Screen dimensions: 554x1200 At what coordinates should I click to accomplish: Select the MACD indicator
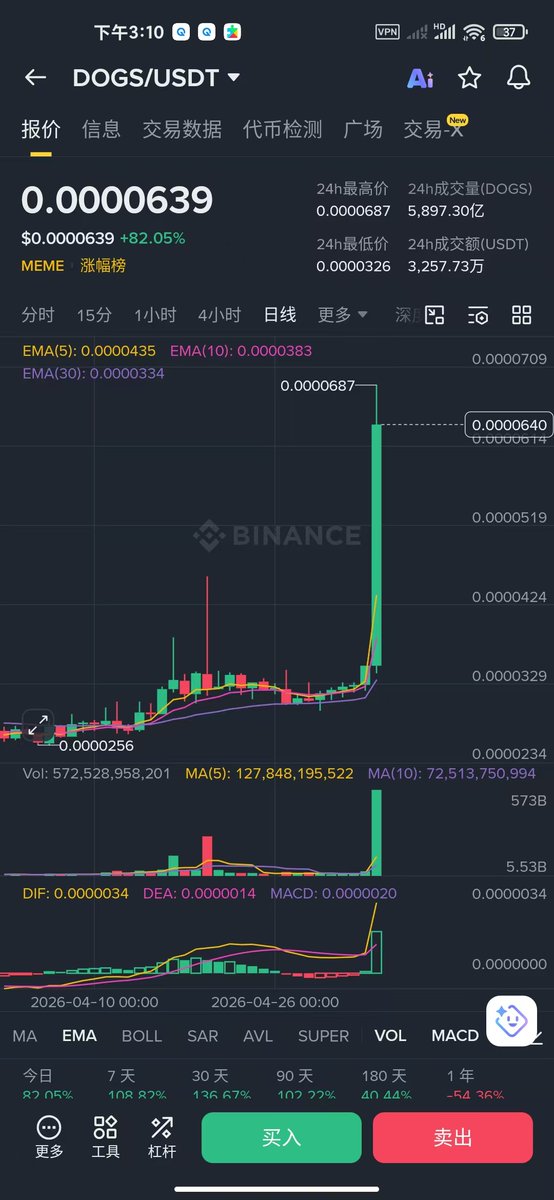pyautogui.click(x=455, y=1036)
